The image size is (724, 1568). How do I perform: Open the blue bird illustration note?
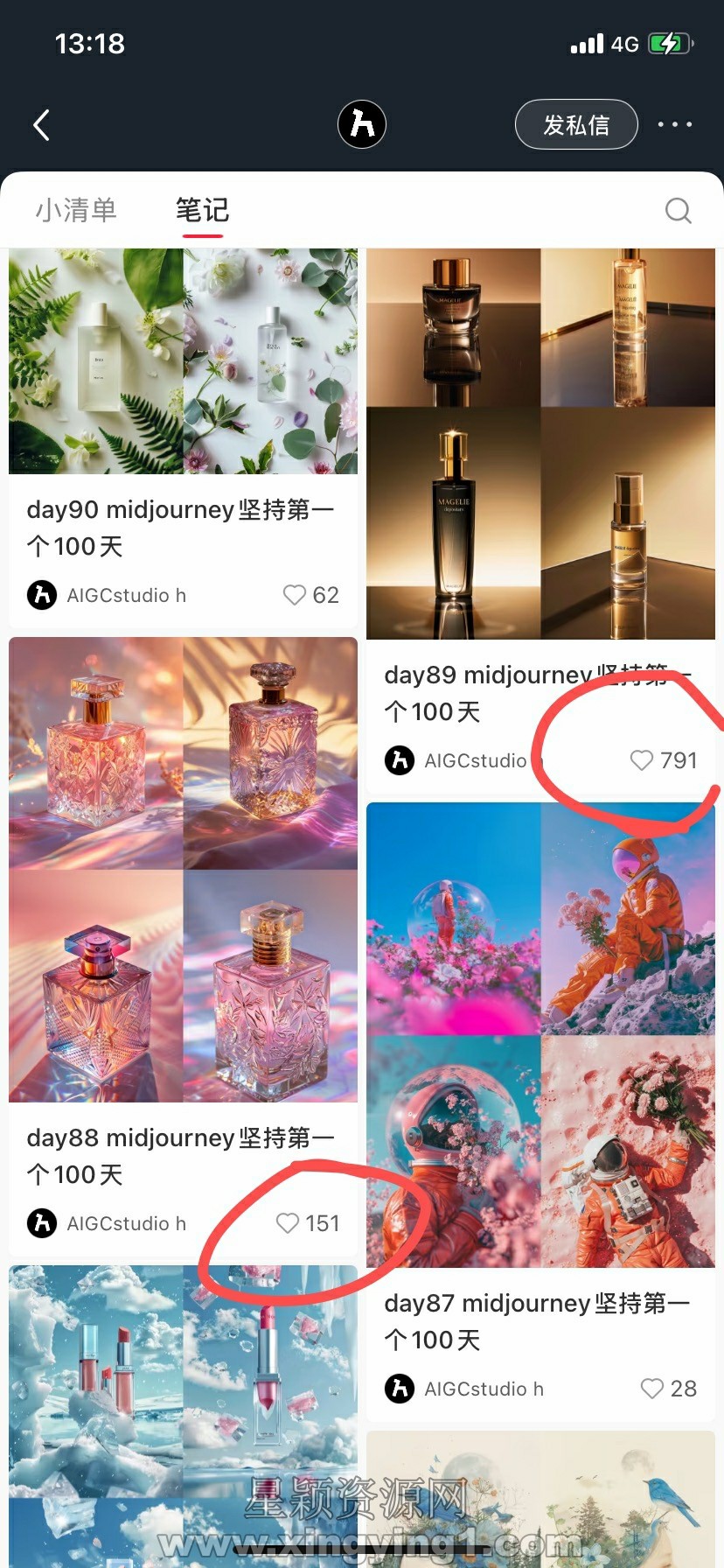540,1496
